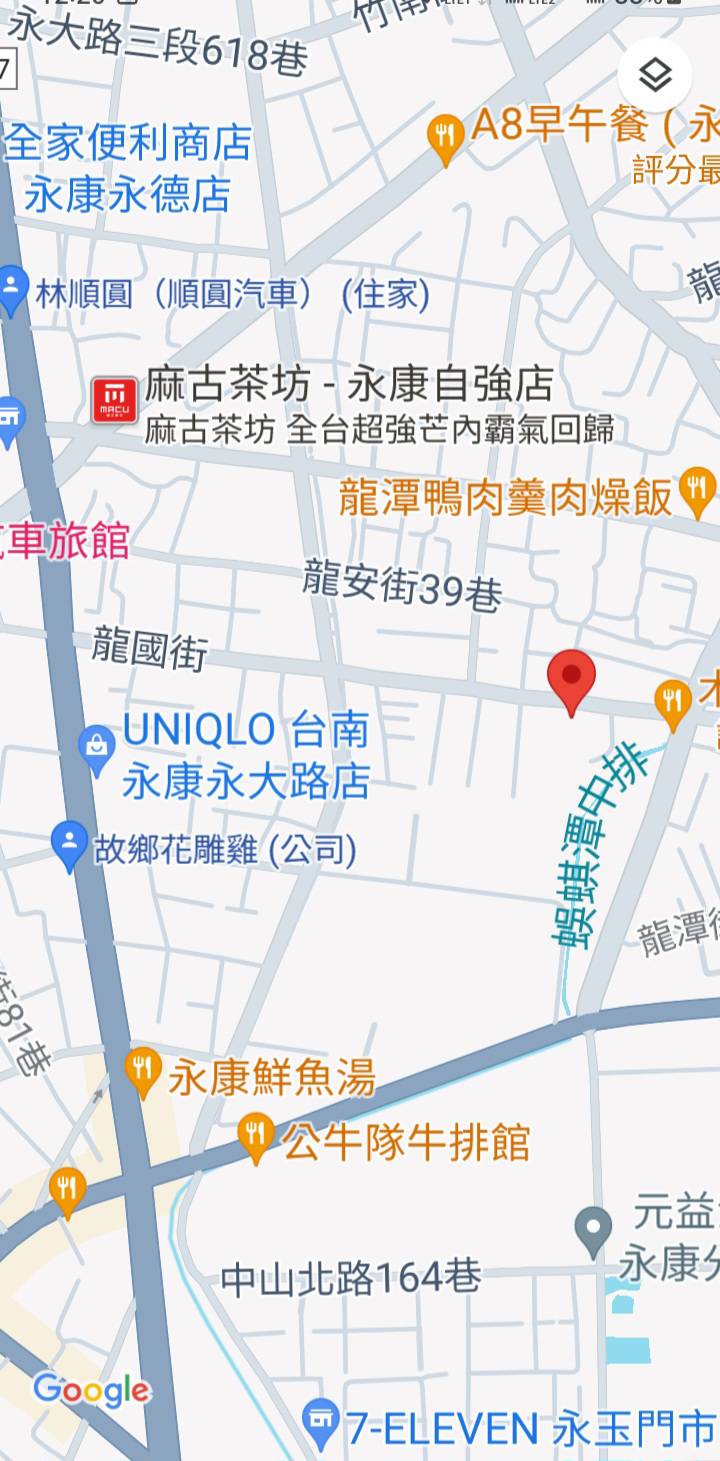Select 麻古茶坊 - 永康自強店 on the map
This screenshot has height=1461, width=720.
pos(114,400)
